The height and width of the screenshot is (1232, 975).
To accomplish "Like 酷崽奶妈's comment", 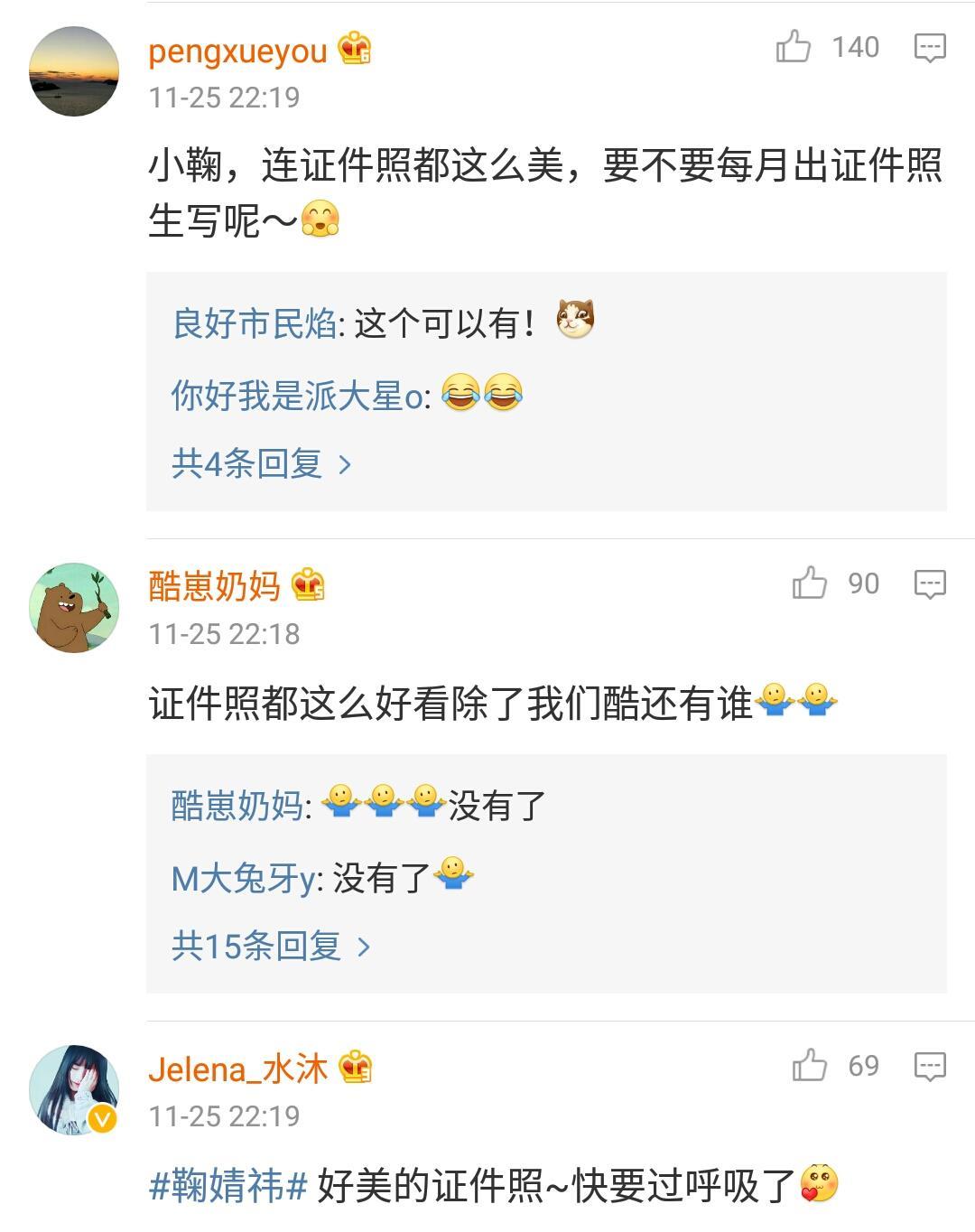I will click(x=810, y=583).
